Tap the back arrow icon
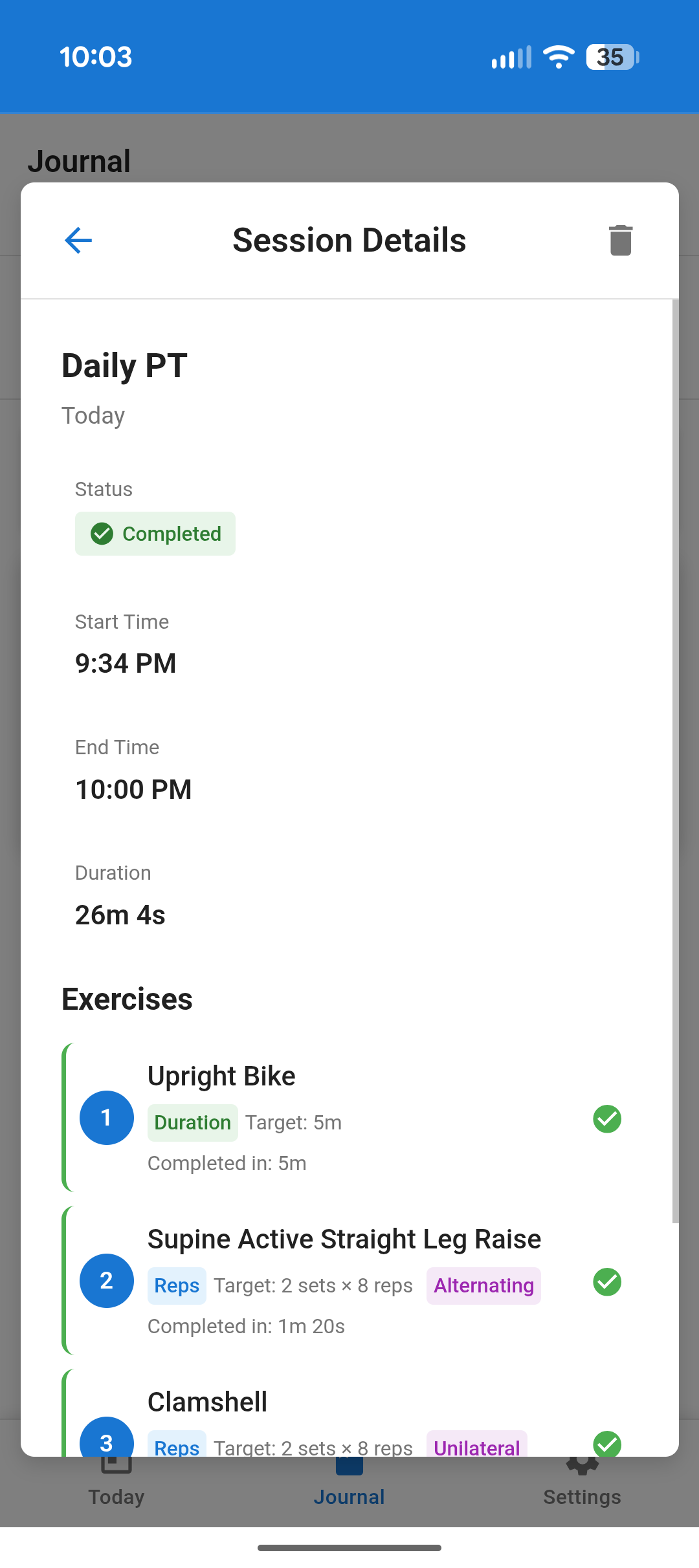 [77, 240]
